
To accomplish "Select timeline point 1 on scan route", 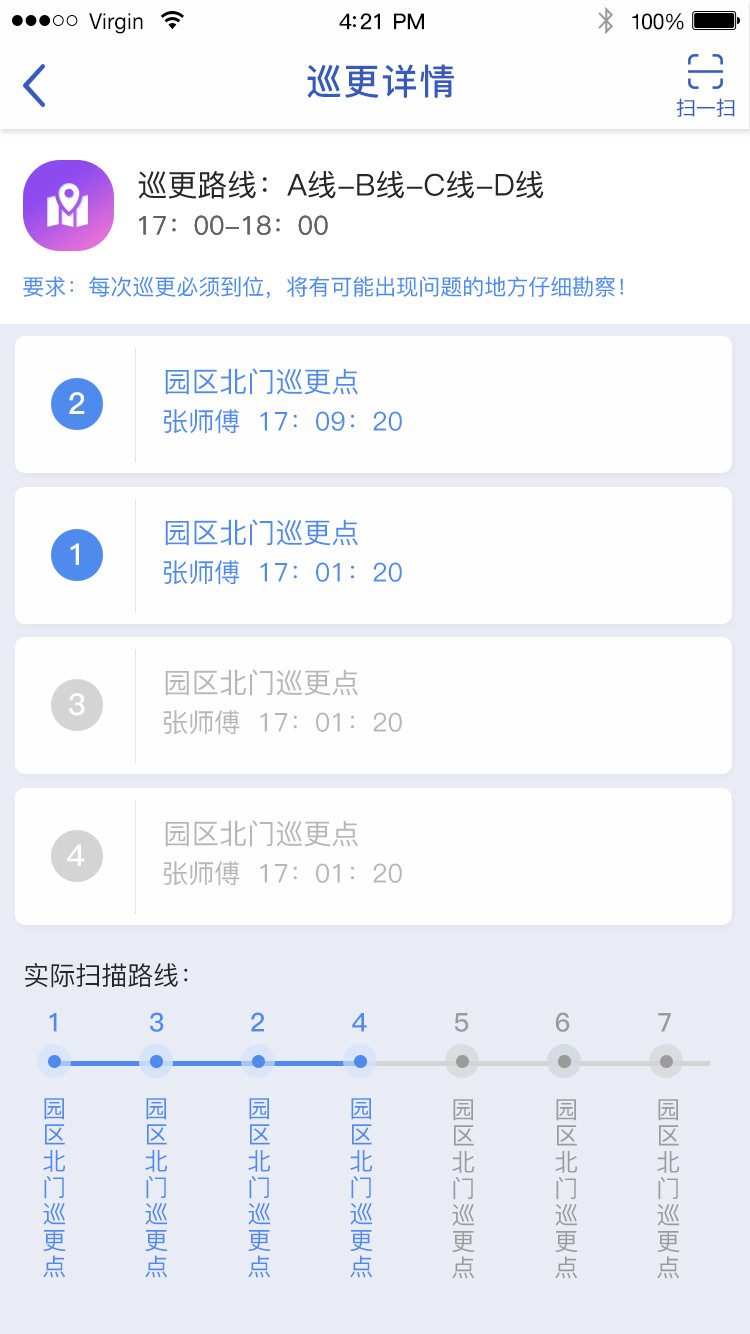I will [x=54, y=1061].
